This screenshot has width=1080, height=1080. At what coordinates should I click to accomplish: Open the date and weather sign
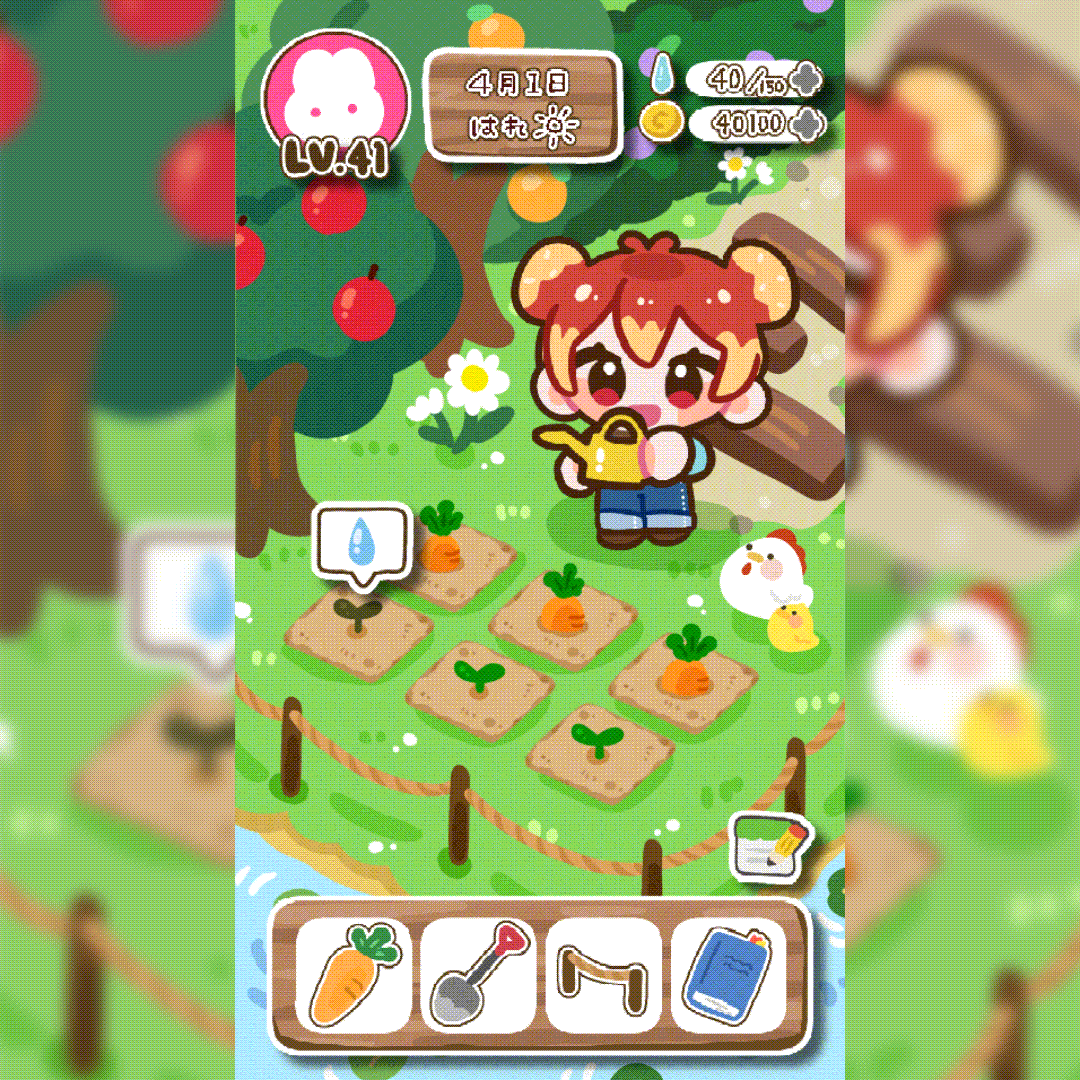[x=522, y=105]
